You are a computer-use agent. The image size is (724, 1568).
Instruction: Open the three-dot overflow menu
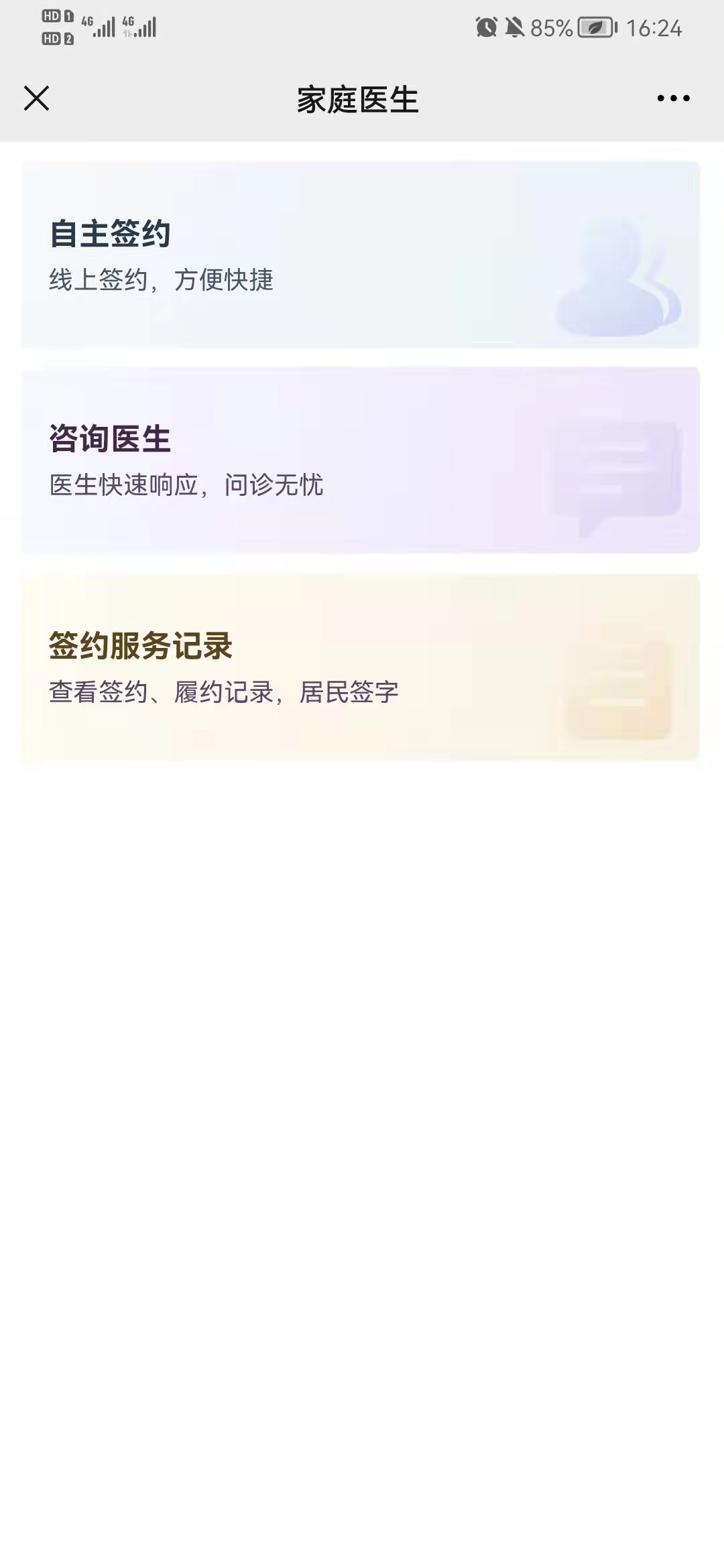click(673, 99)
